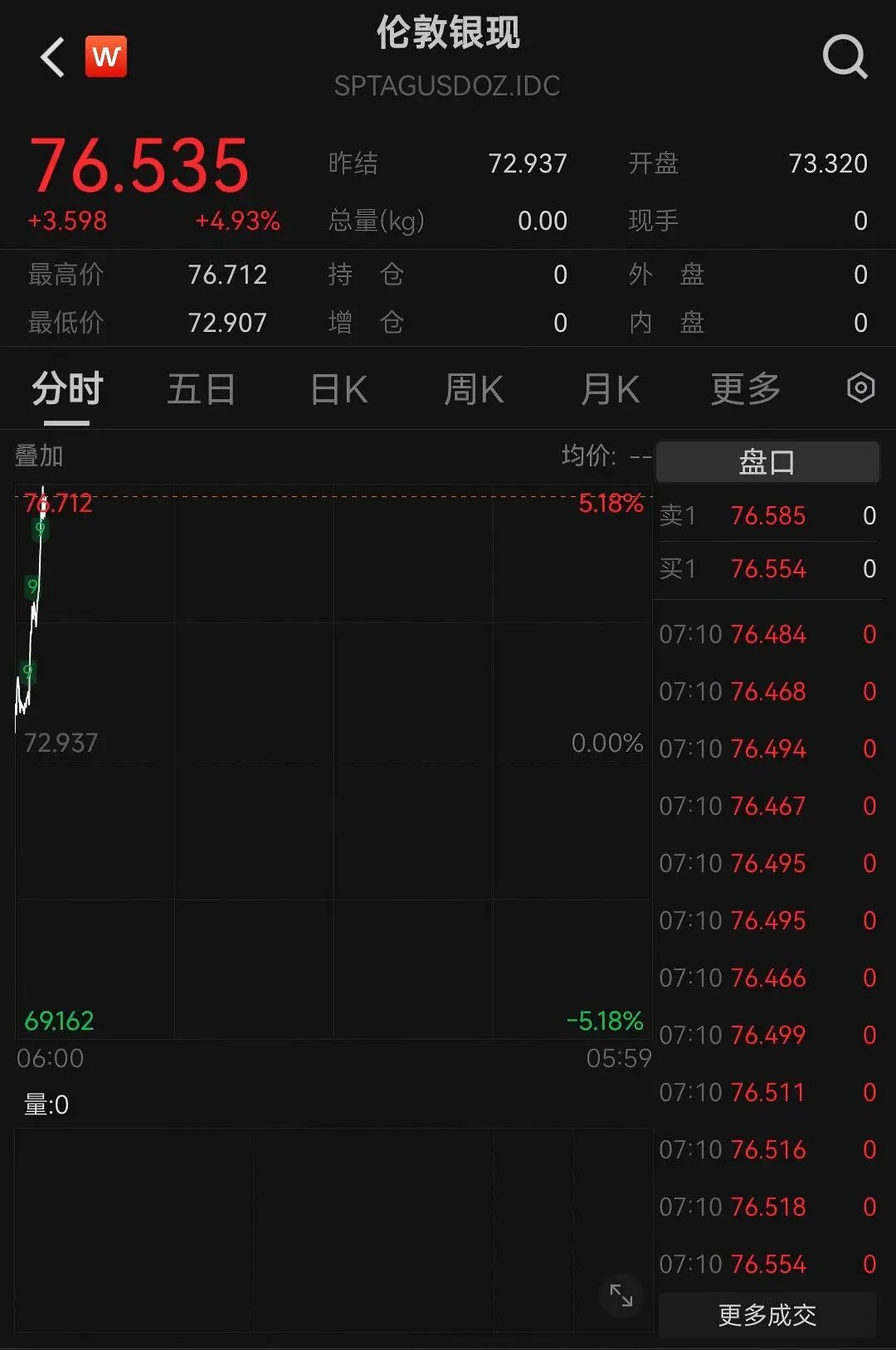
Task: Open chart settings hexagon icon
Action: click(860, 387)
